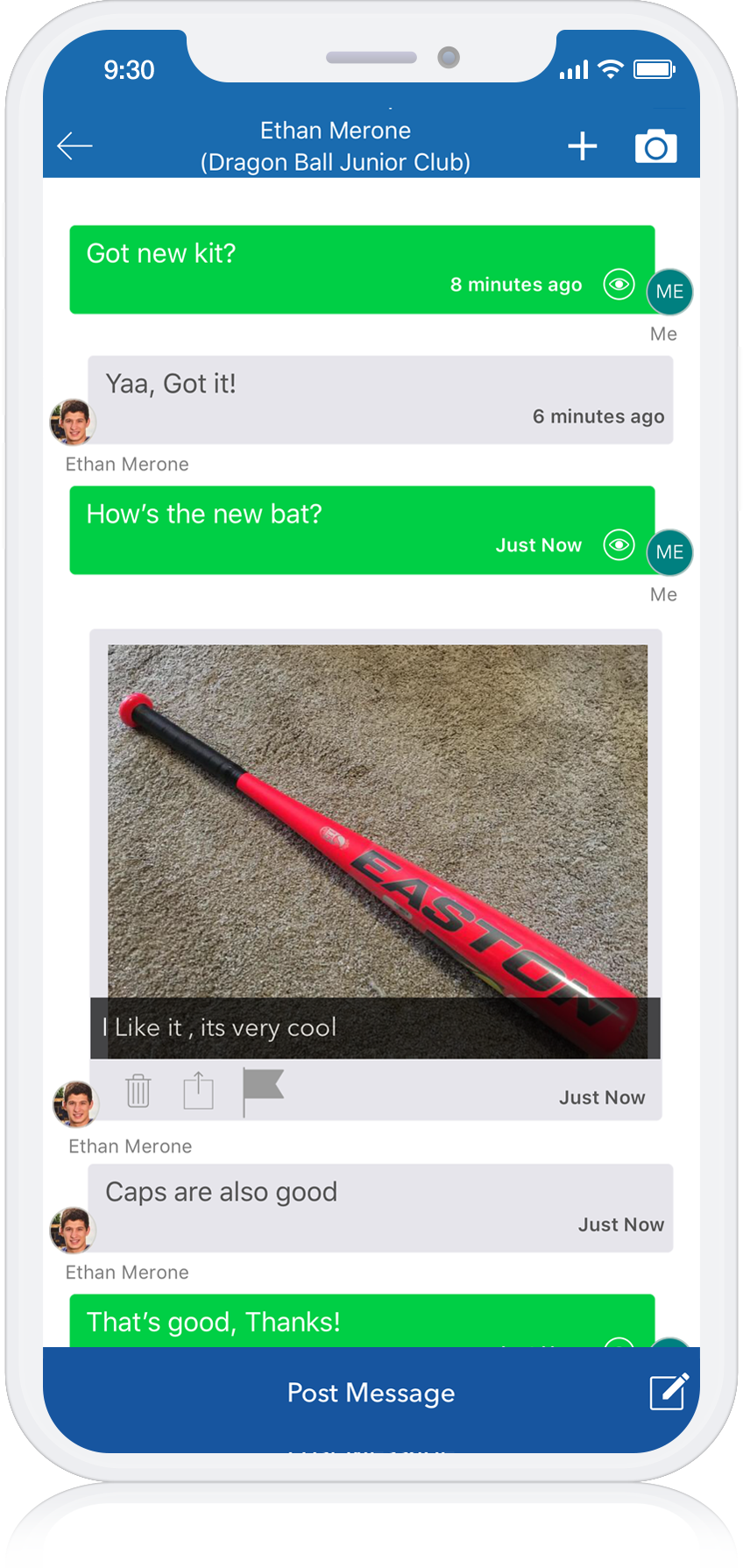The image size is (743, 1568).
Task: Open the compose pencil icon
Action: pos(669,1392)
